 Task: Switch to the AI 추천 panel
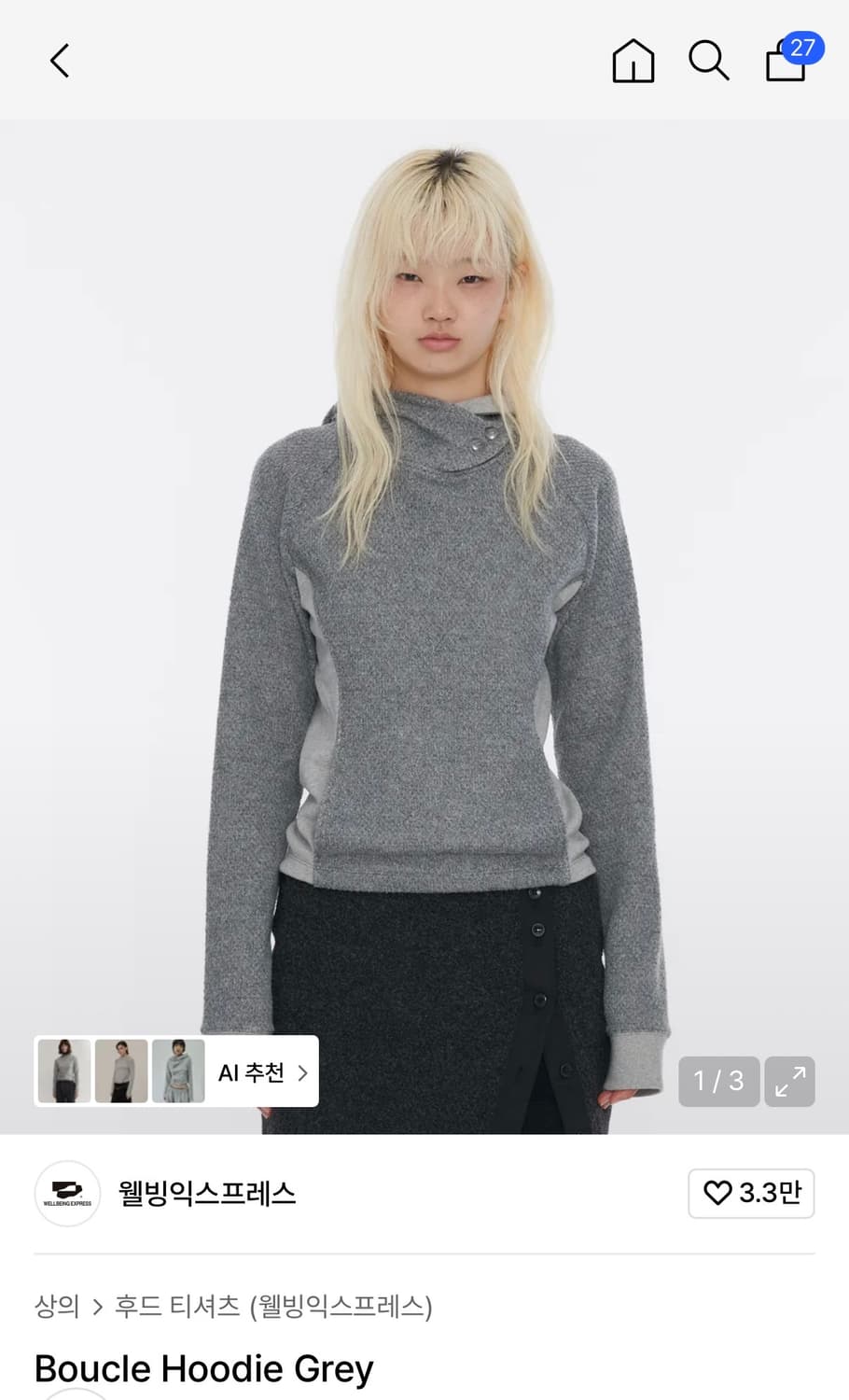[250, 1072]
